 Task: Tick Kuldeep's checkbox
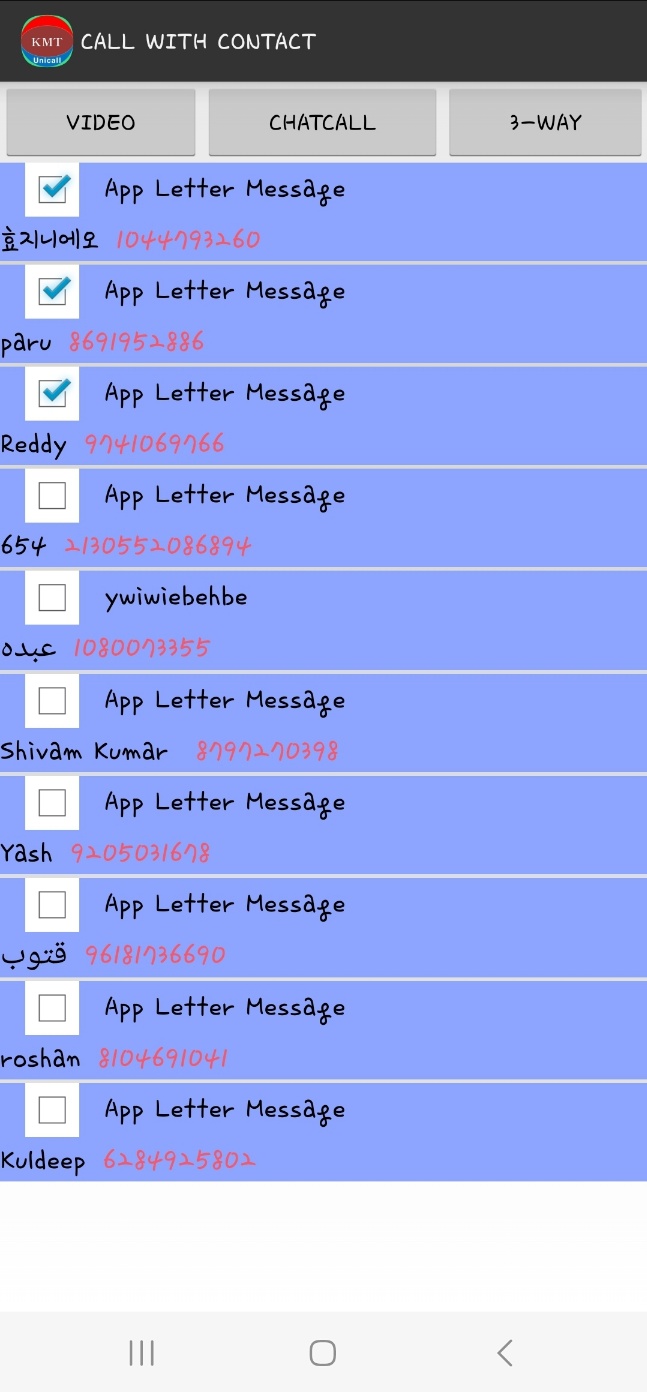point(52,1109)
